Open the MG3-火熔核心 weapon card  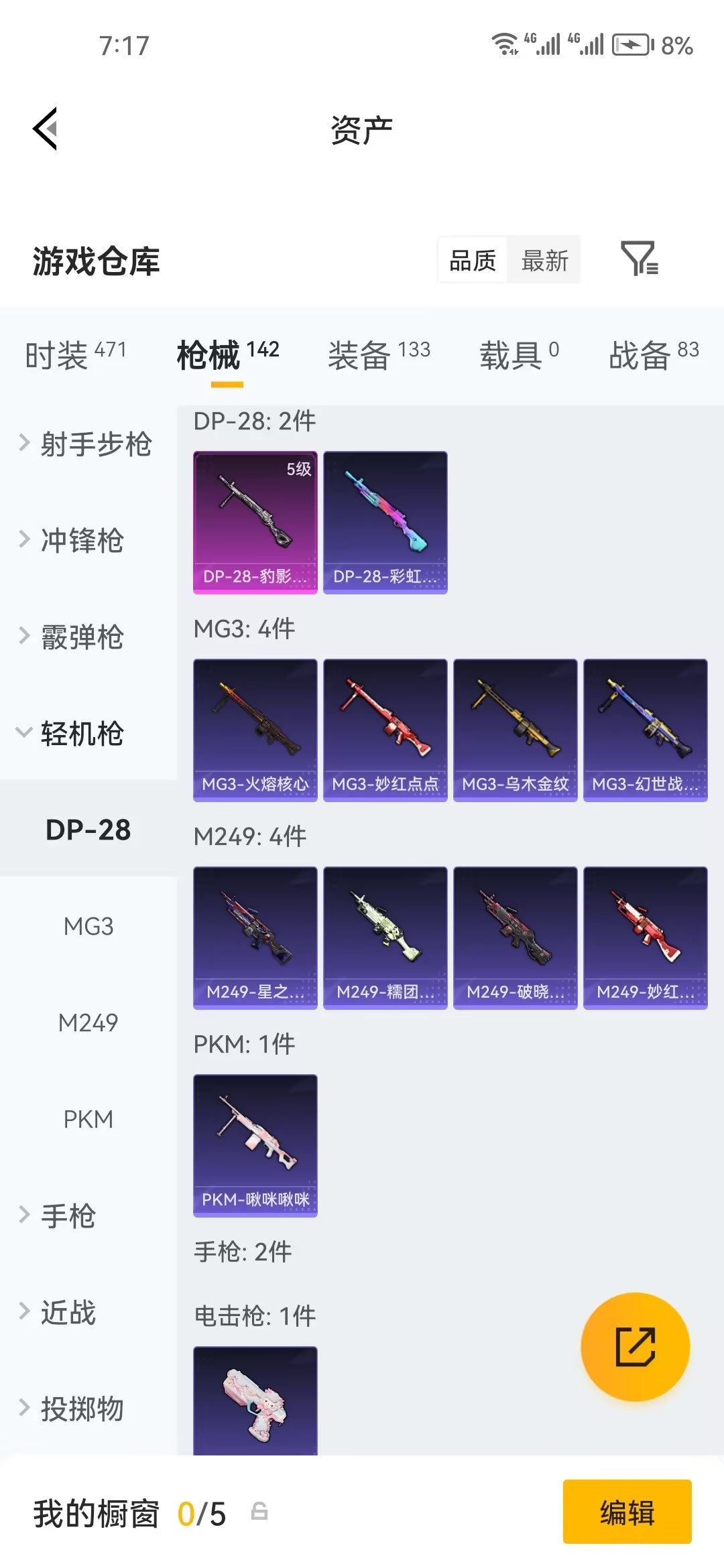pyautogui.click(x=255, y=730)
